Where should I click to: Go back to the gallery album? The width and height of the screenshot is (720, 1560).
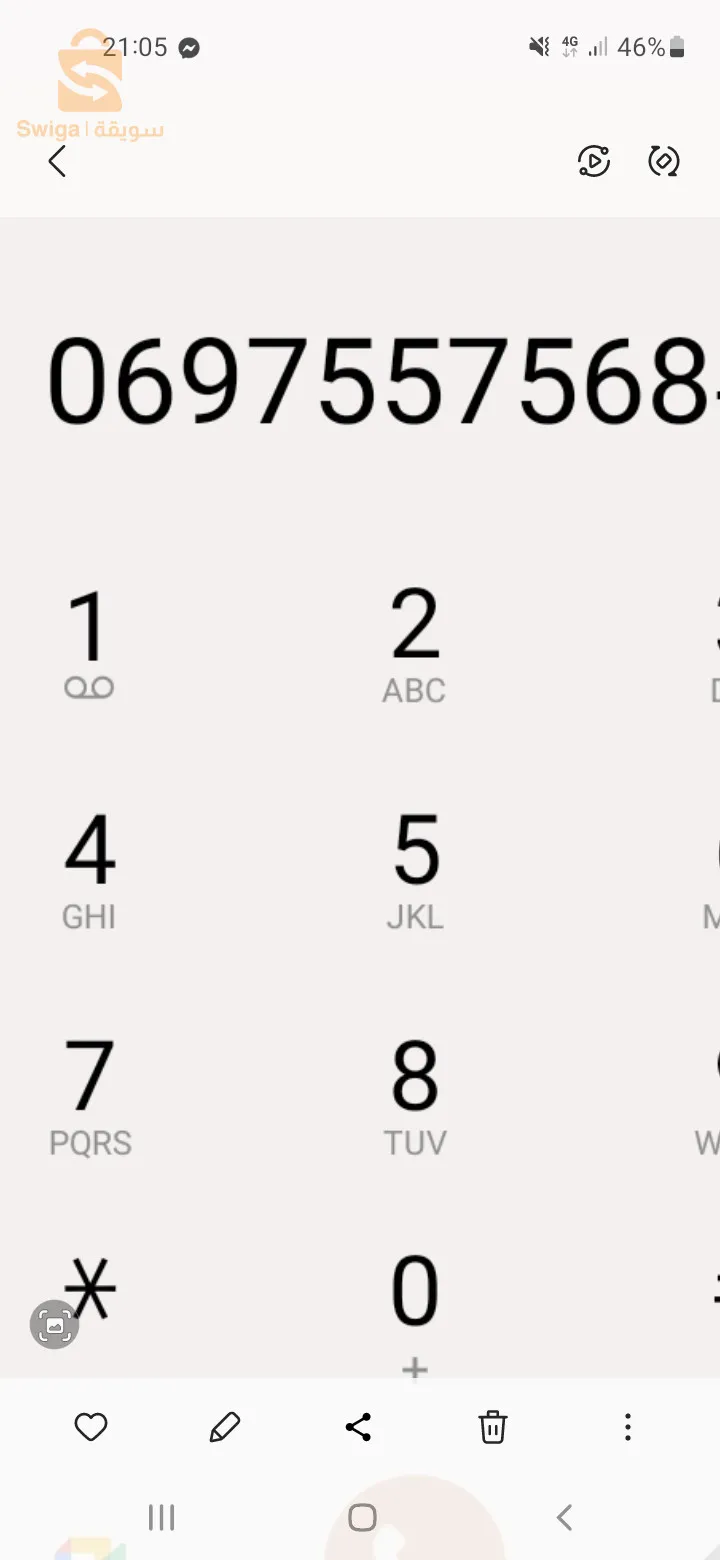[x=57, y=161]
